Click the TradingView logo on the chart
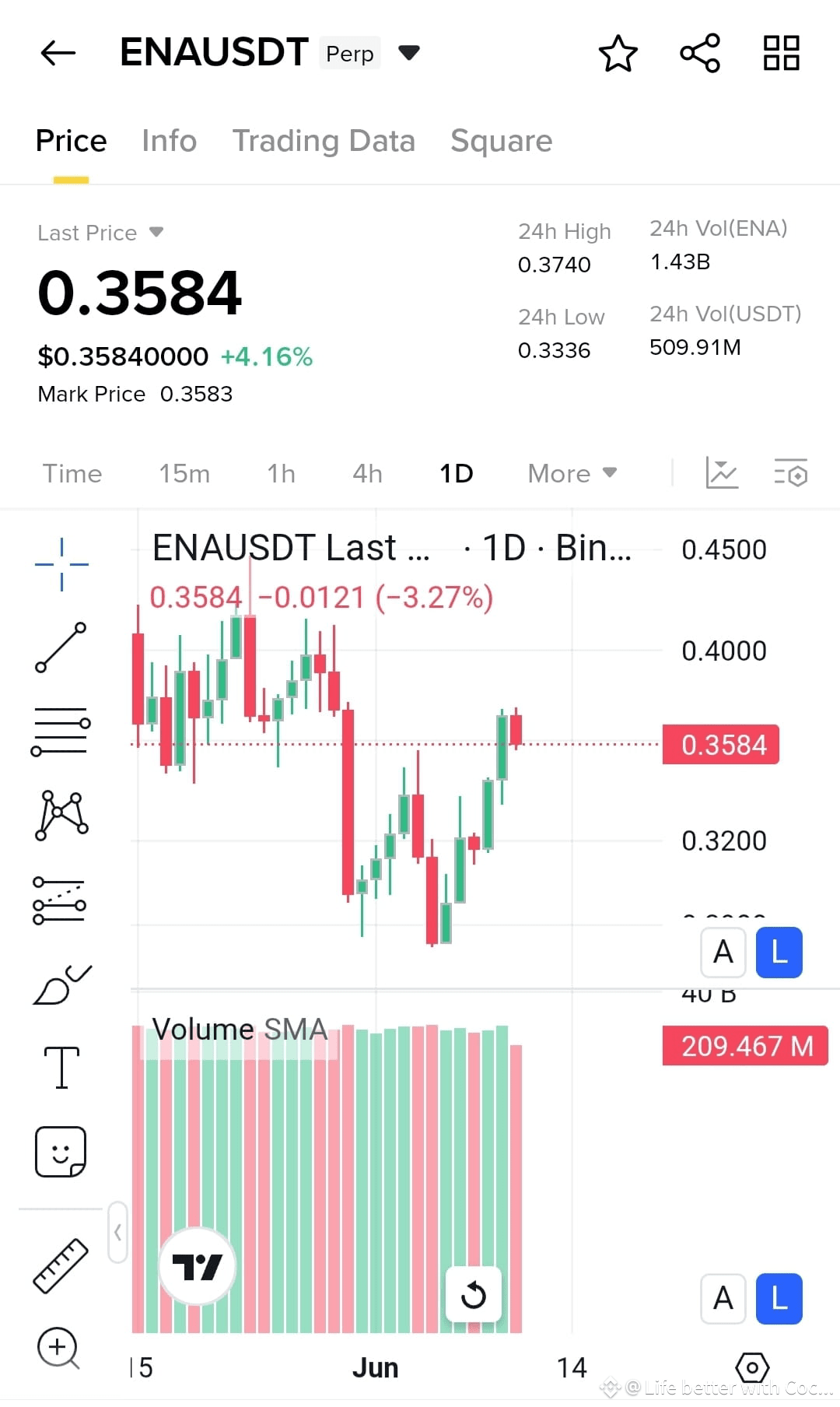Viewport: 840px width, 1407px height. pos(197,1266)
